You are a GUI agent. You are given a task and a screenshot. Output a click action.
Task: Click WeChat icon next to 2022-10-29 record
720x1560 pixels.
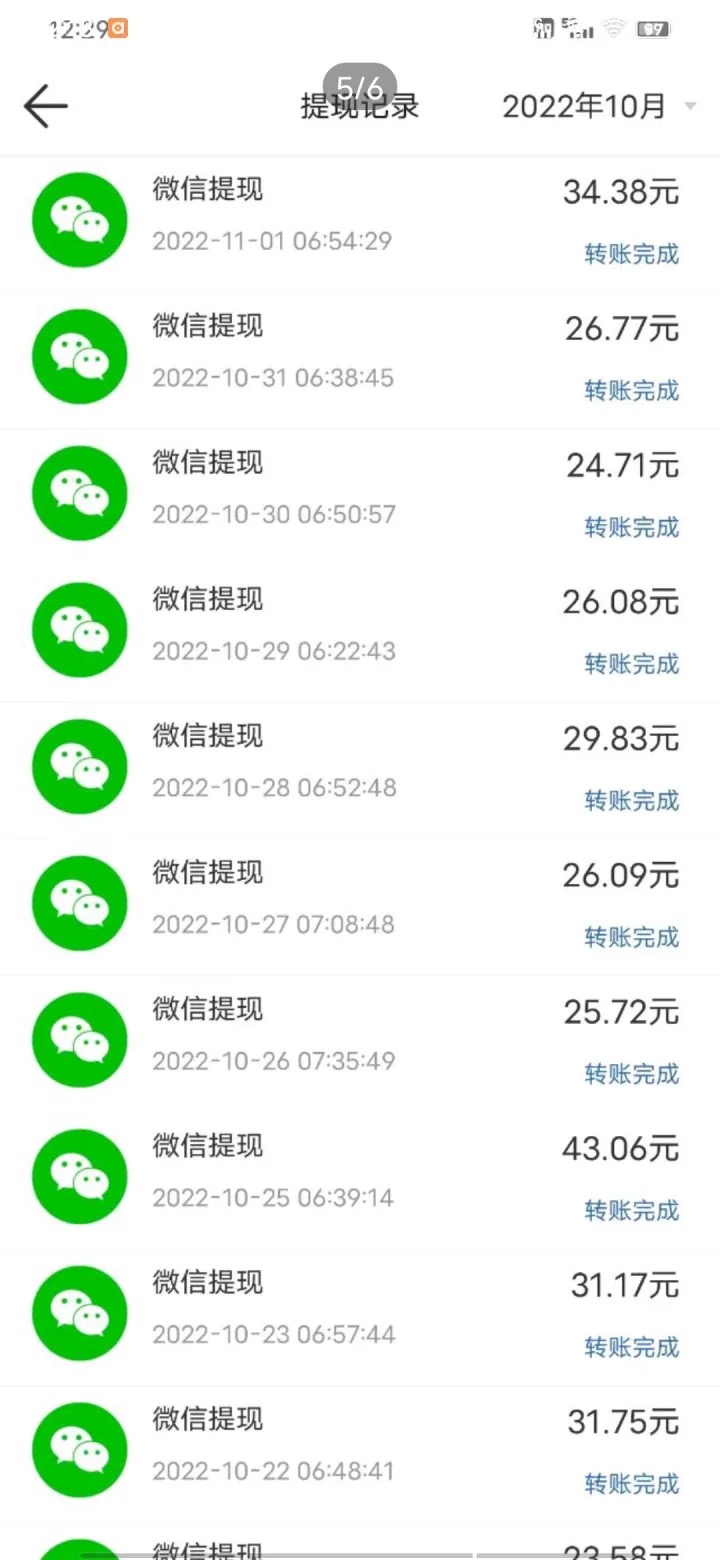coord(79,628)
